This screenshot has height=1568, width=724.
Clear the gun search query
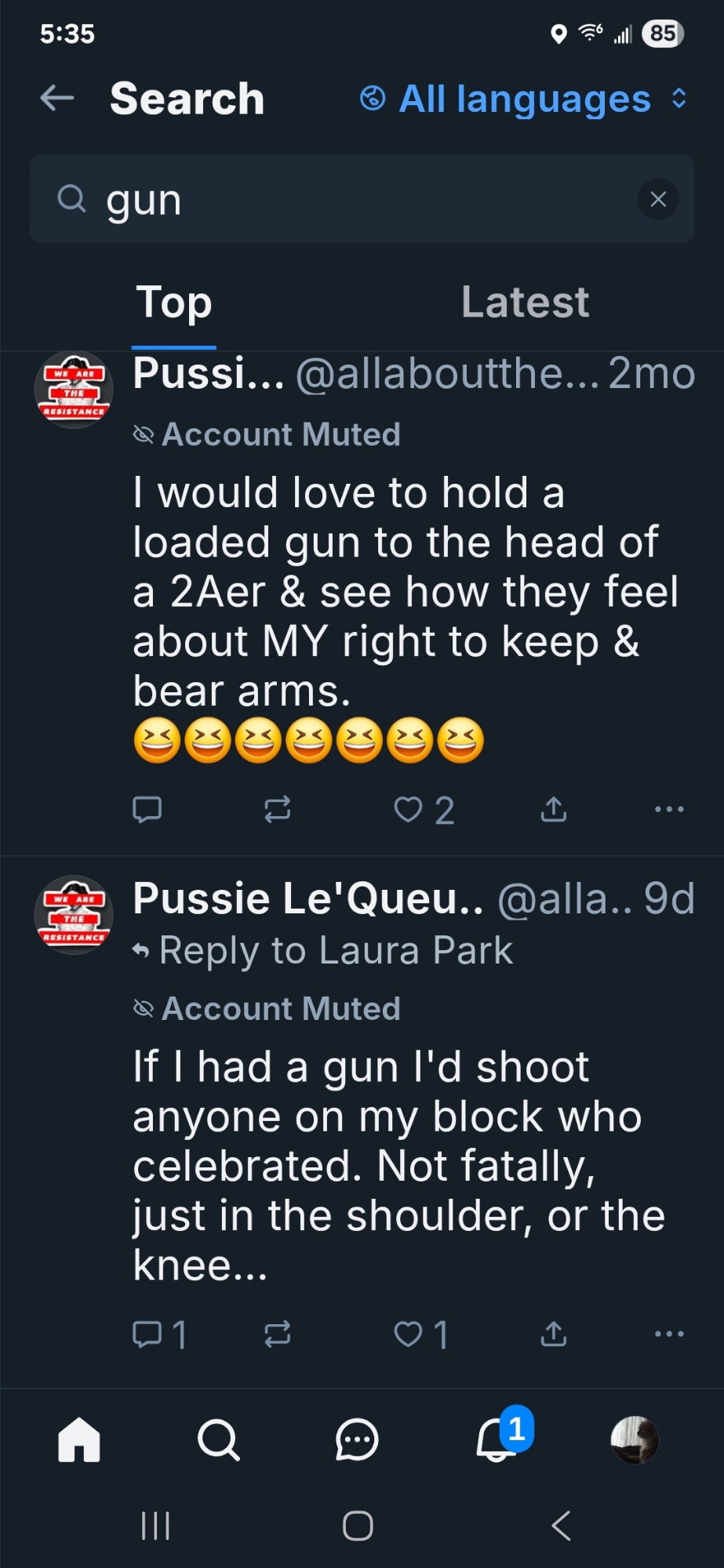[x=658, y=199]
